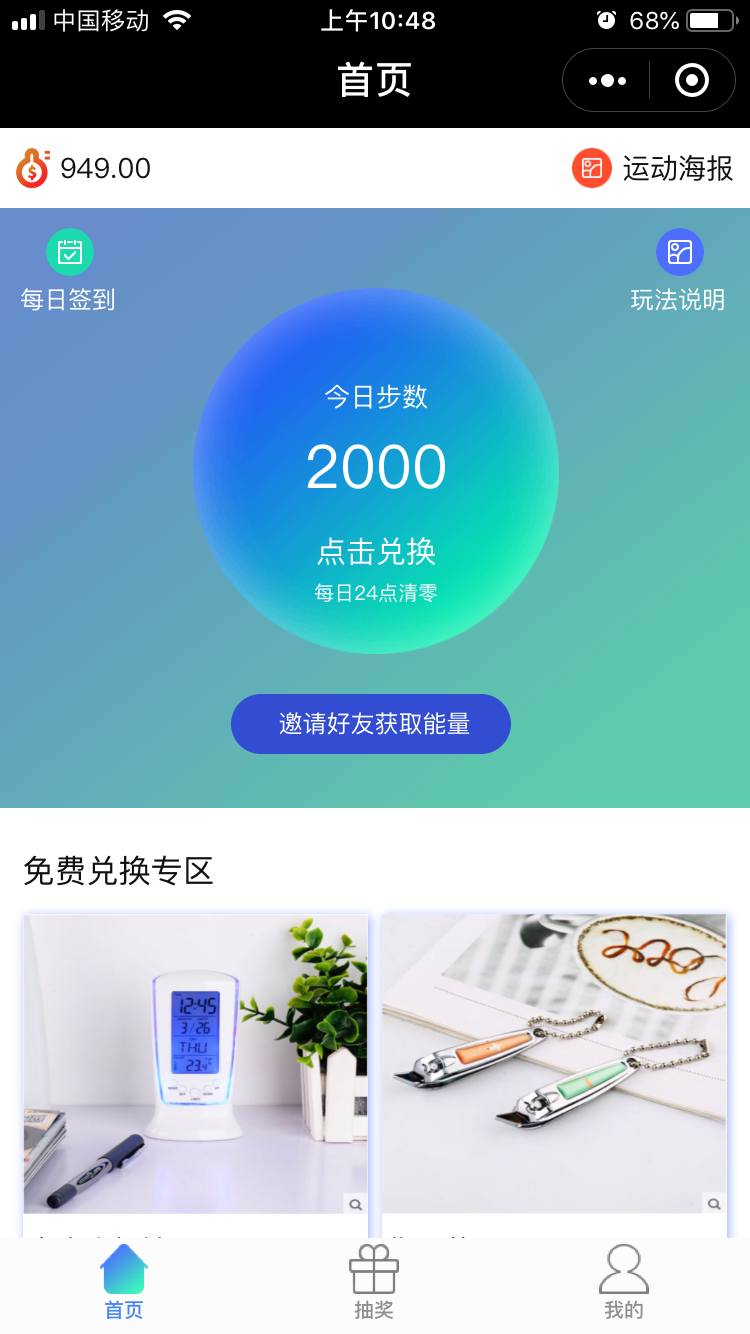Screen dimensions: 750x1334
Task: Open 运动海报 sports poster
Action: pos(653,168)
